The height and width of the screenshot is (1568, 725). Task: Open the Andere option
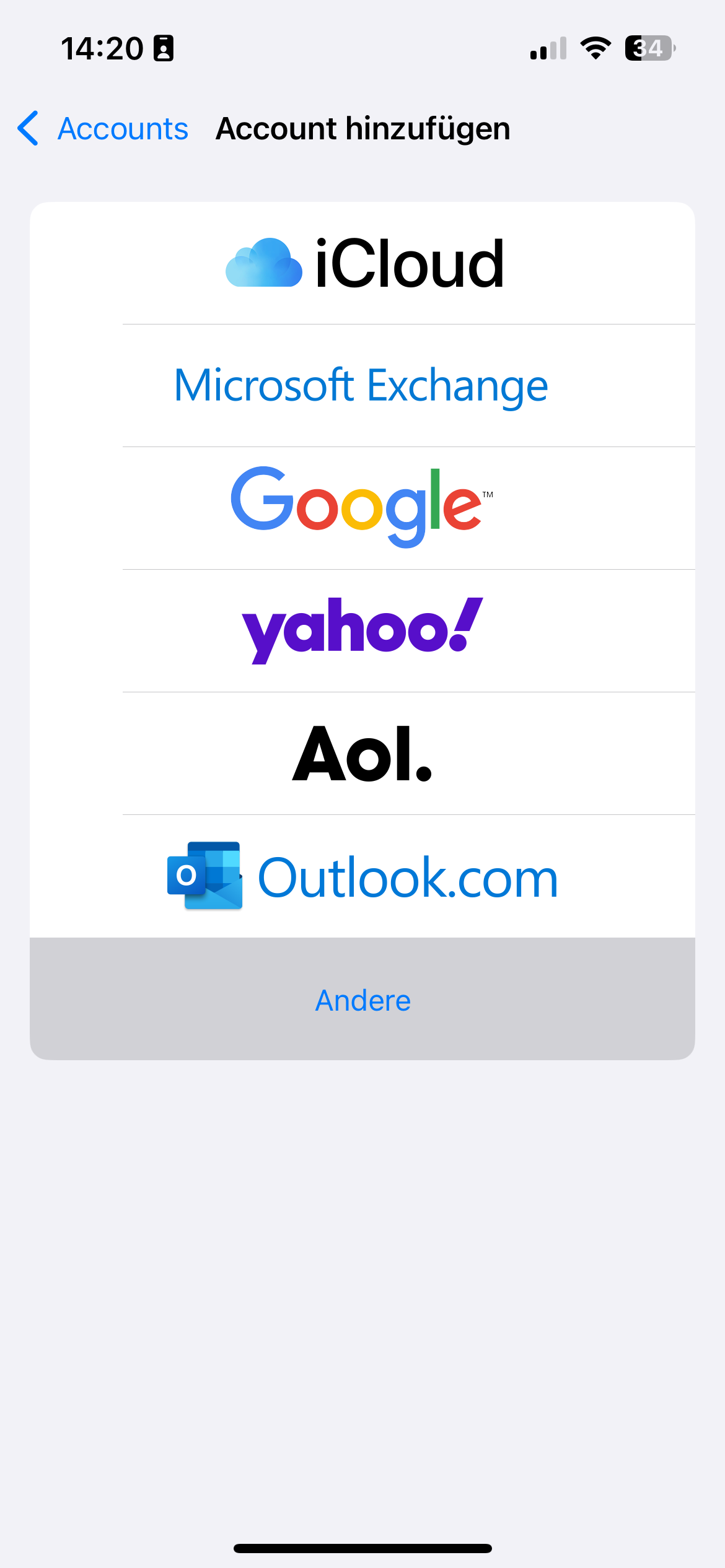(x=362, y=1000)
